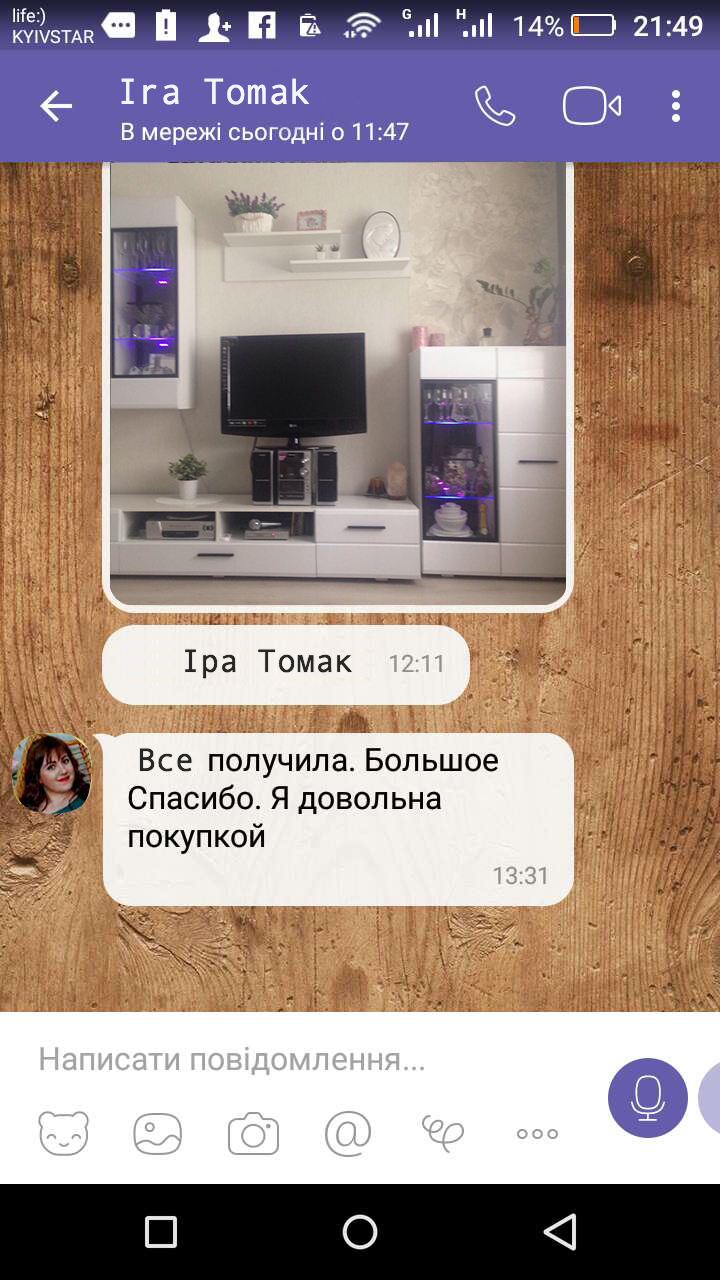
Task: Open Ira Tomak's profile avatar
Action: tap(52, 773)
